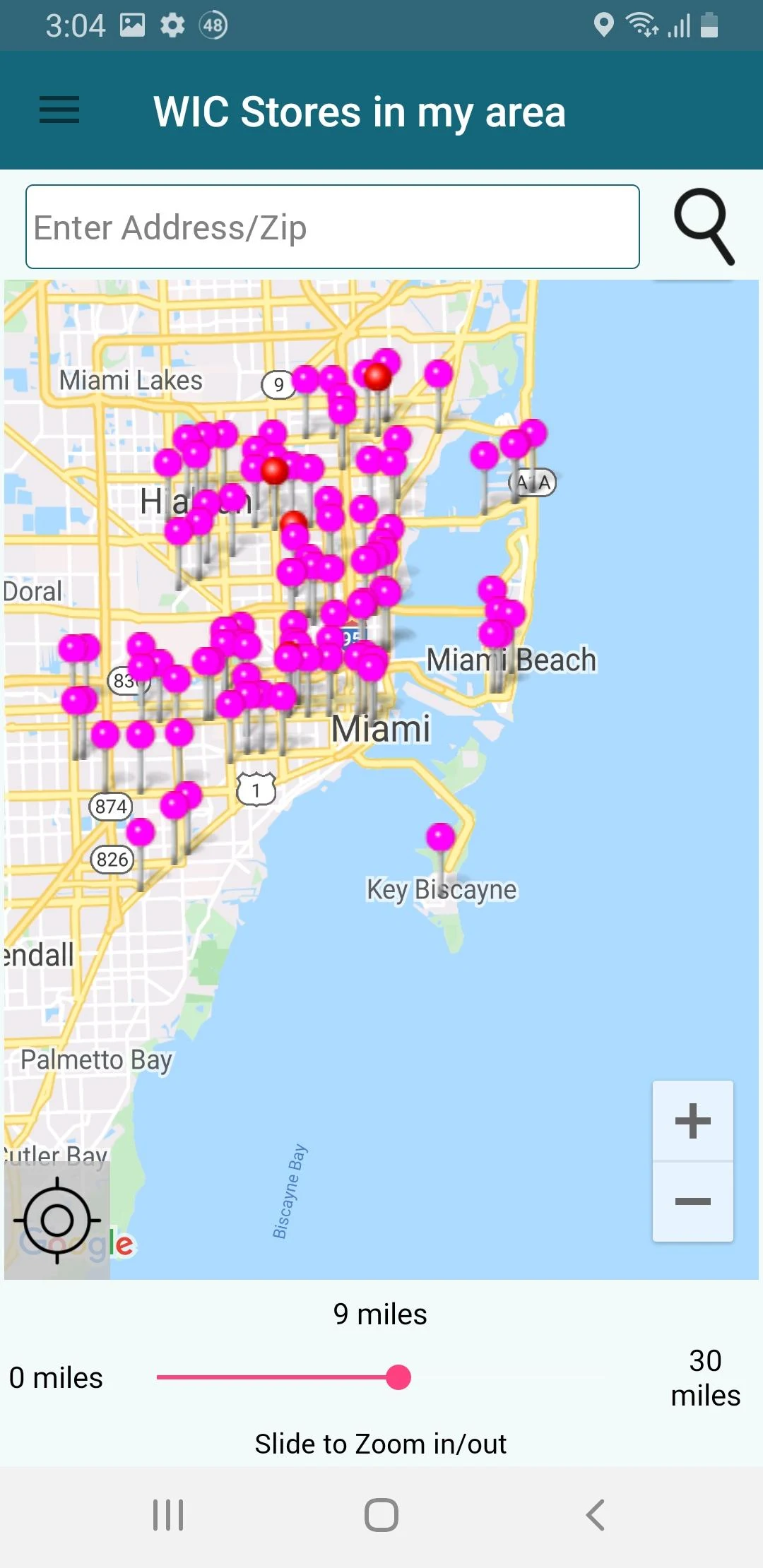Zoom in the map with plus button

pyautogui.click(x=692, y=1121)
